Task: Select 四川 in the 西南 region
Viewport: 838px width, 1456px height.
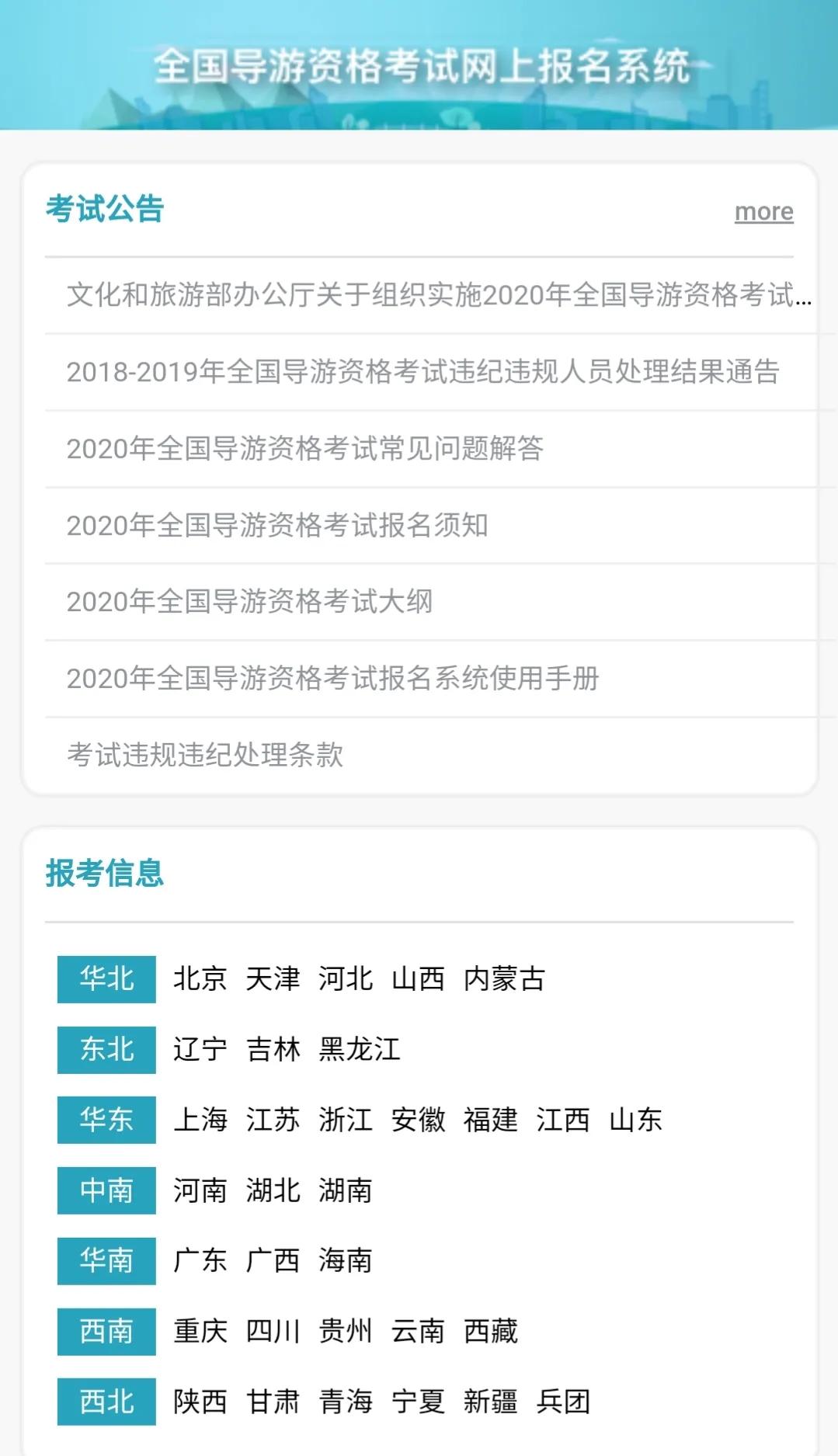Action: tap(273, 1330)
